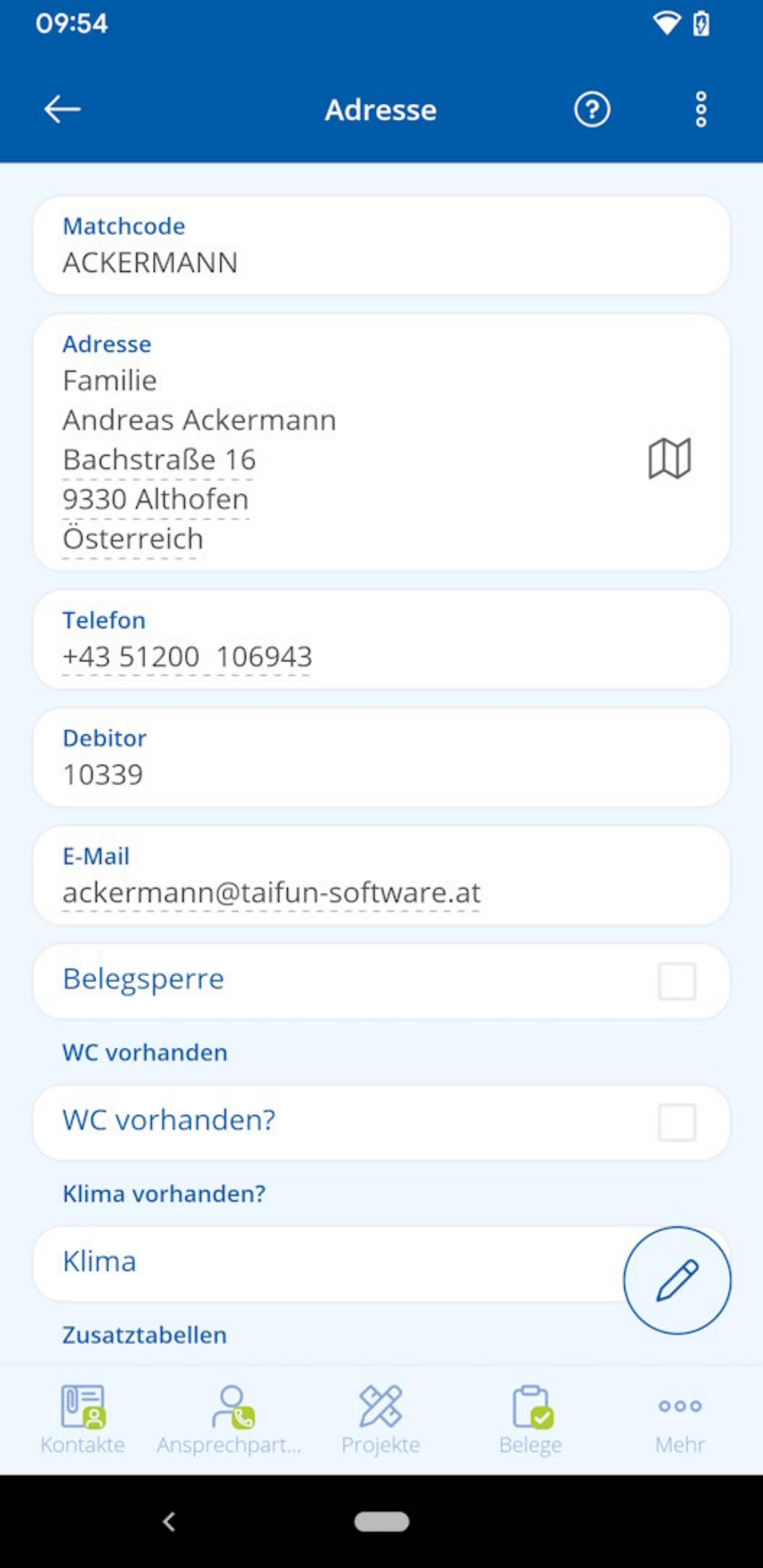This screenshot has height=1568, width=763.
Task: Show the address on the map
Action: (668, 459)
